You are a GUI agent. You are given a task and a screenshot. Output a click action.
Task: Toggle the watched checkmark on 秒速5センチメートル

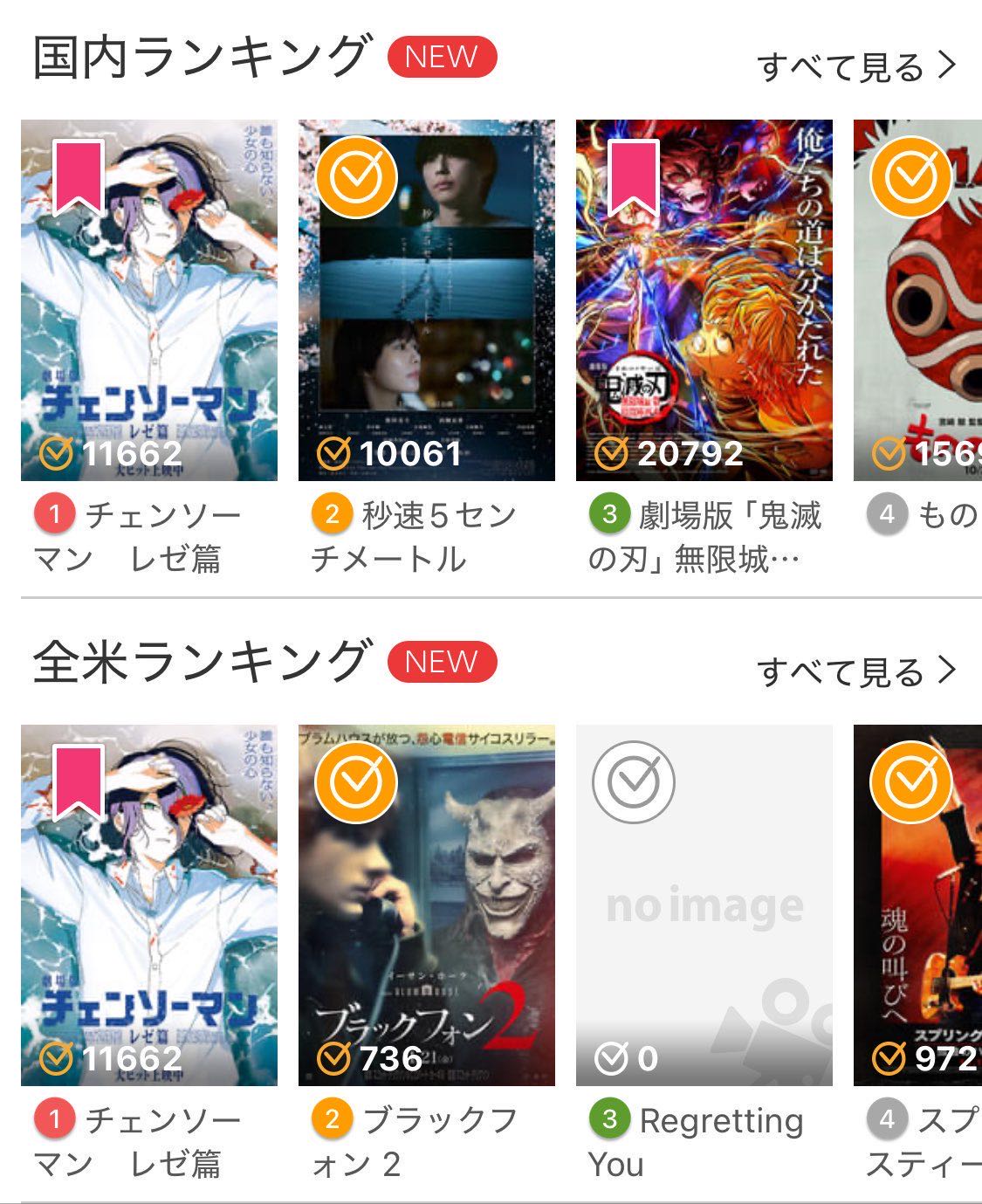point(356,177)
